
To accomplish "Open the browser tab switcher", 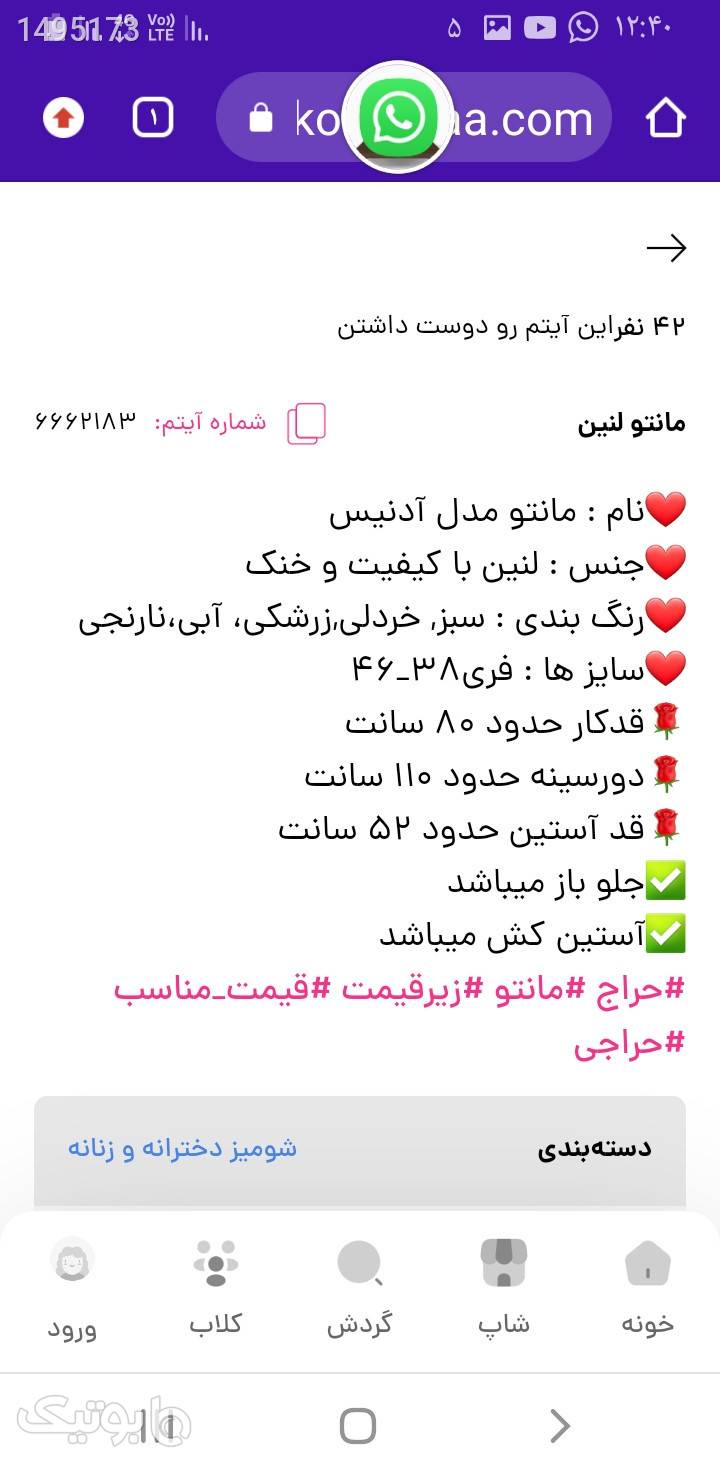I will click(x=153, y=118).
